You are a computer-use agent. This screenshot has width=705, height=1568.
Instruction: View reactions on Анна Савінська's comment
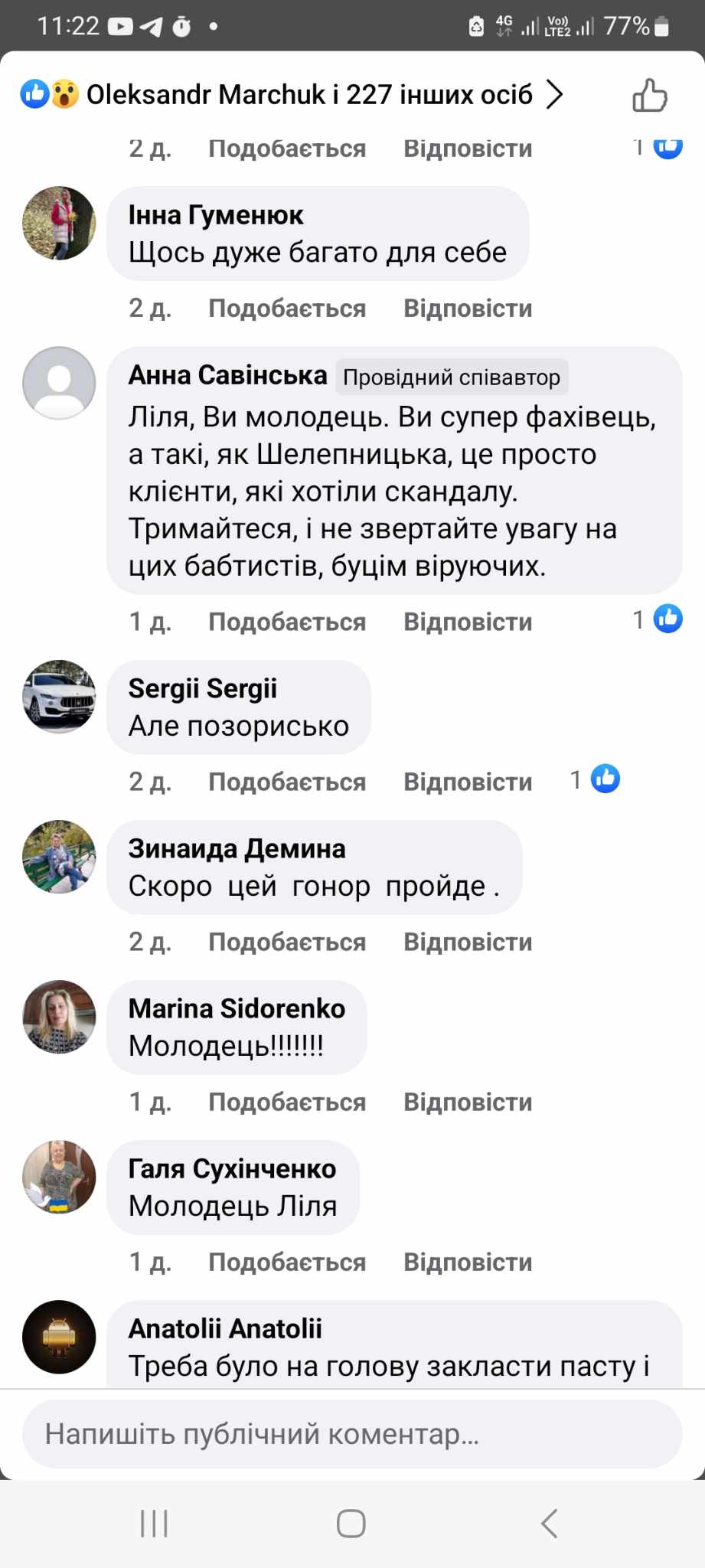point(658,619)
